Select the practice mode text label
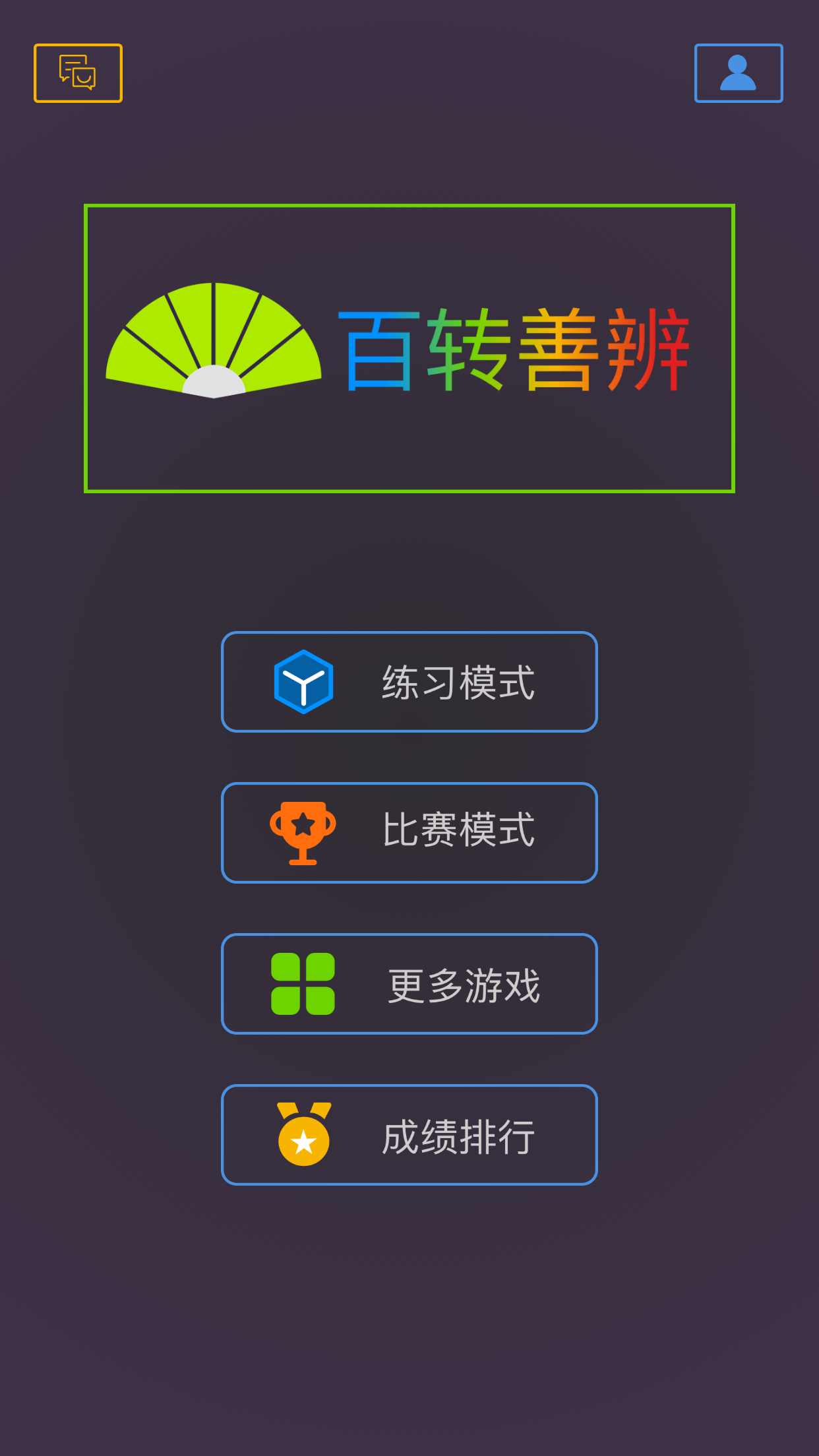Image resolution: width=819 pixels, height=1456 pixels. point(460,682)
